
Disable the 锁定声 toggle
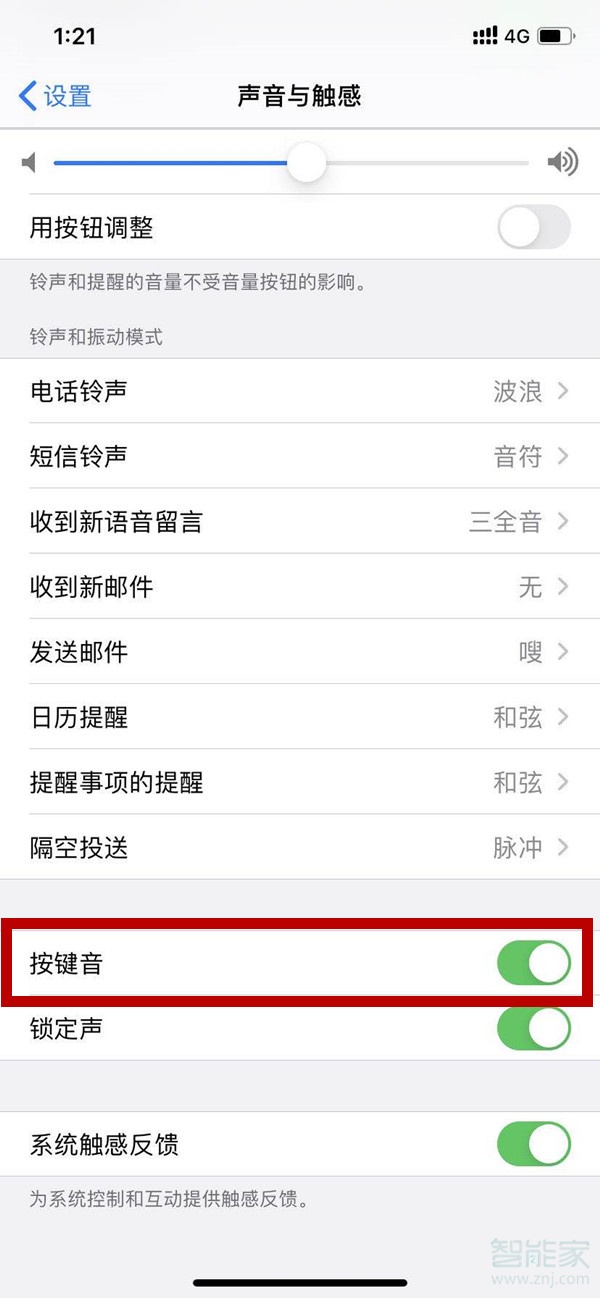pos(533,1028)
